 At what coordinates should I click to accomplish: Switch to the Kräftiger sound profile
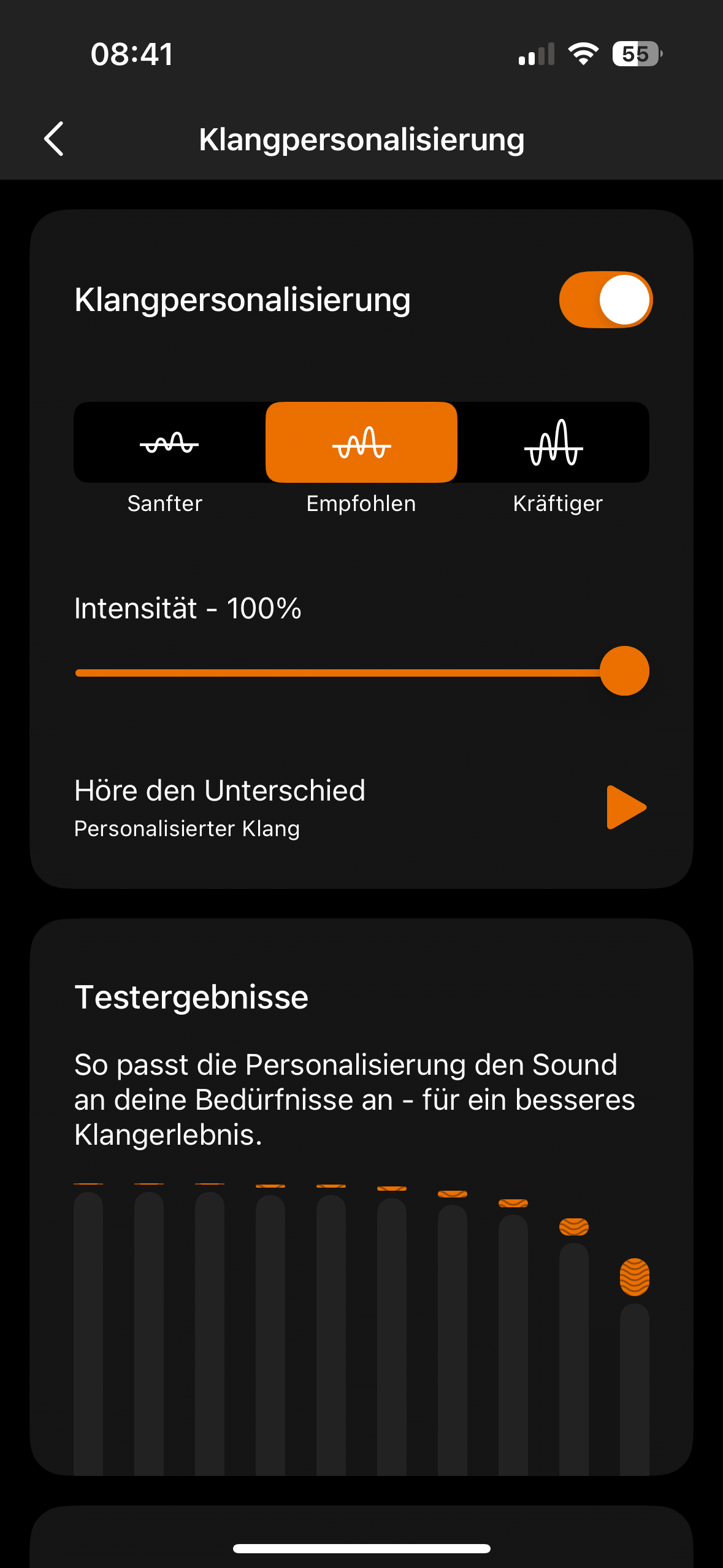pyautogui.click(x=553, y=443)
